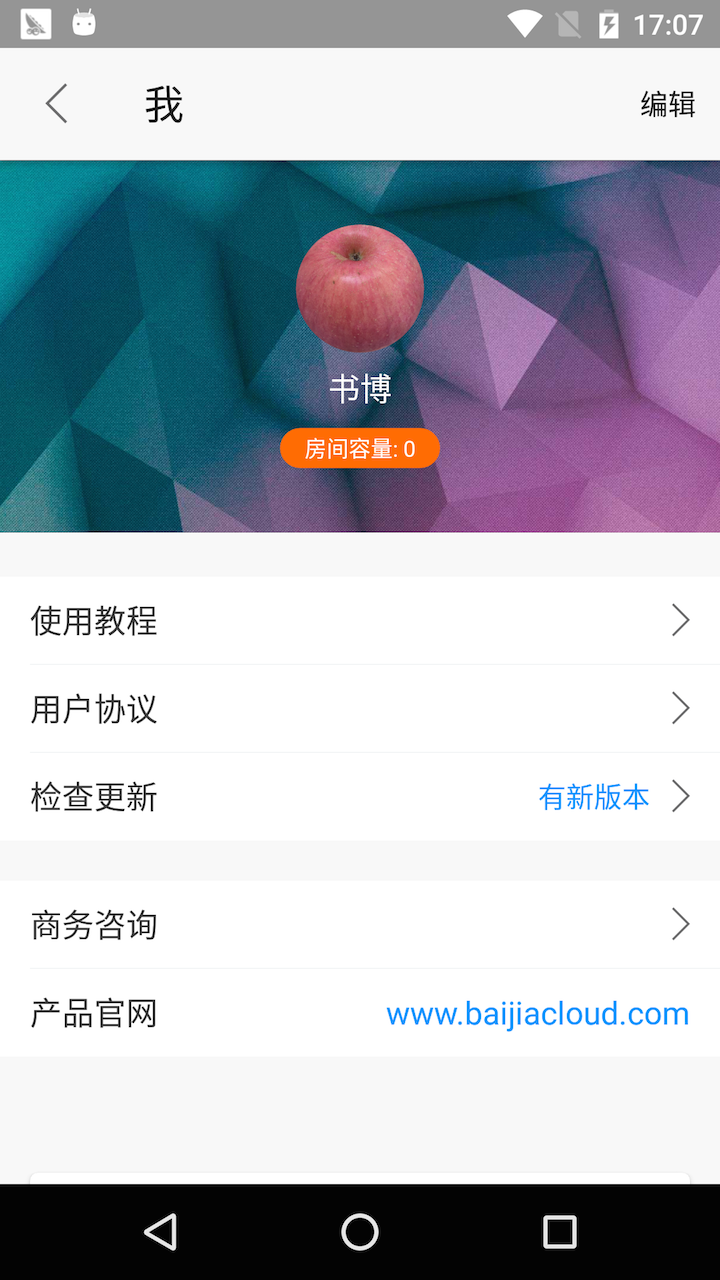This screenshot has width=720, height=1280.
Task: Expand the 检查更新 update row
Action: 681,796
